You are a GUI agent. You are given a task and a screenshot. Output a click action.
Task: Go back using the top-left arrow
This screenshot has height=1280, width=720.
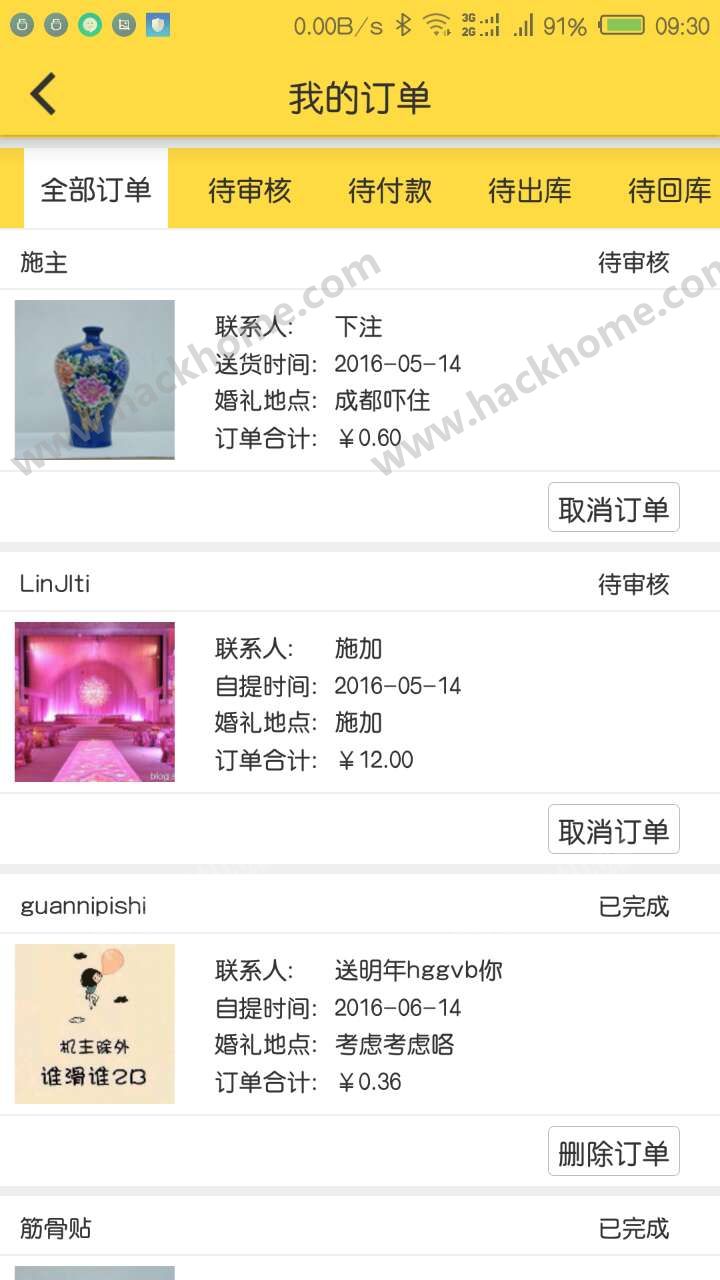point(43,95)
